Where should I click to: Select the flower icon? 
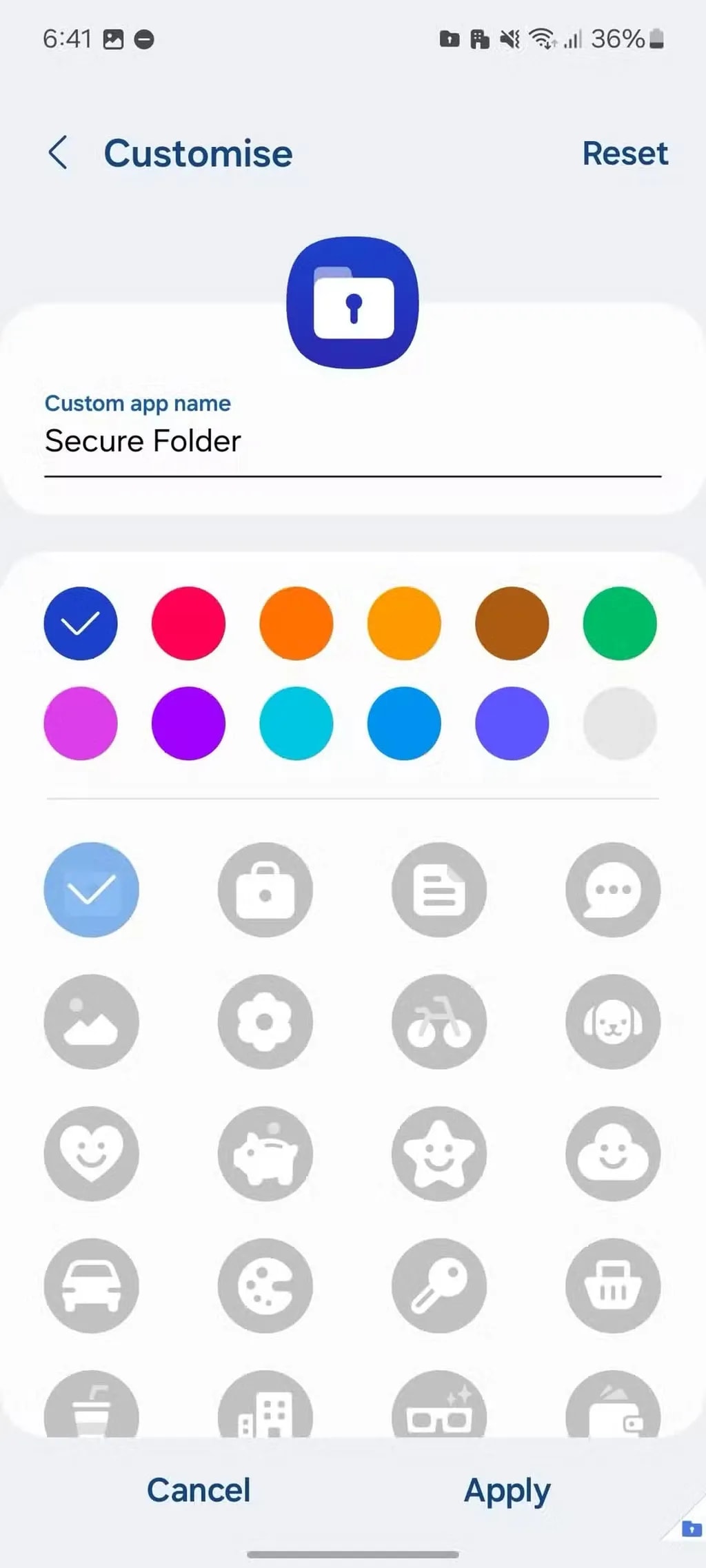(x=265, y=1022)
